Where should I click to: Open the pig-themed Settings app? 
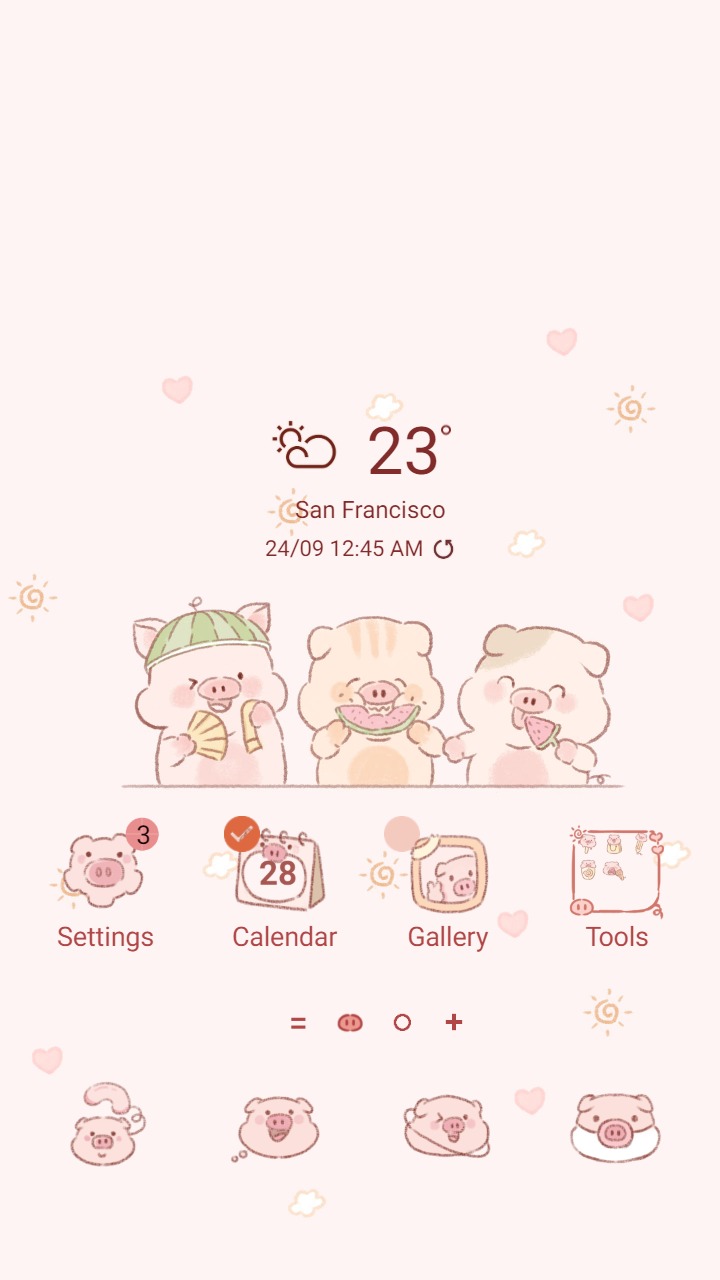pyautogui.click(x=104, y=870)
